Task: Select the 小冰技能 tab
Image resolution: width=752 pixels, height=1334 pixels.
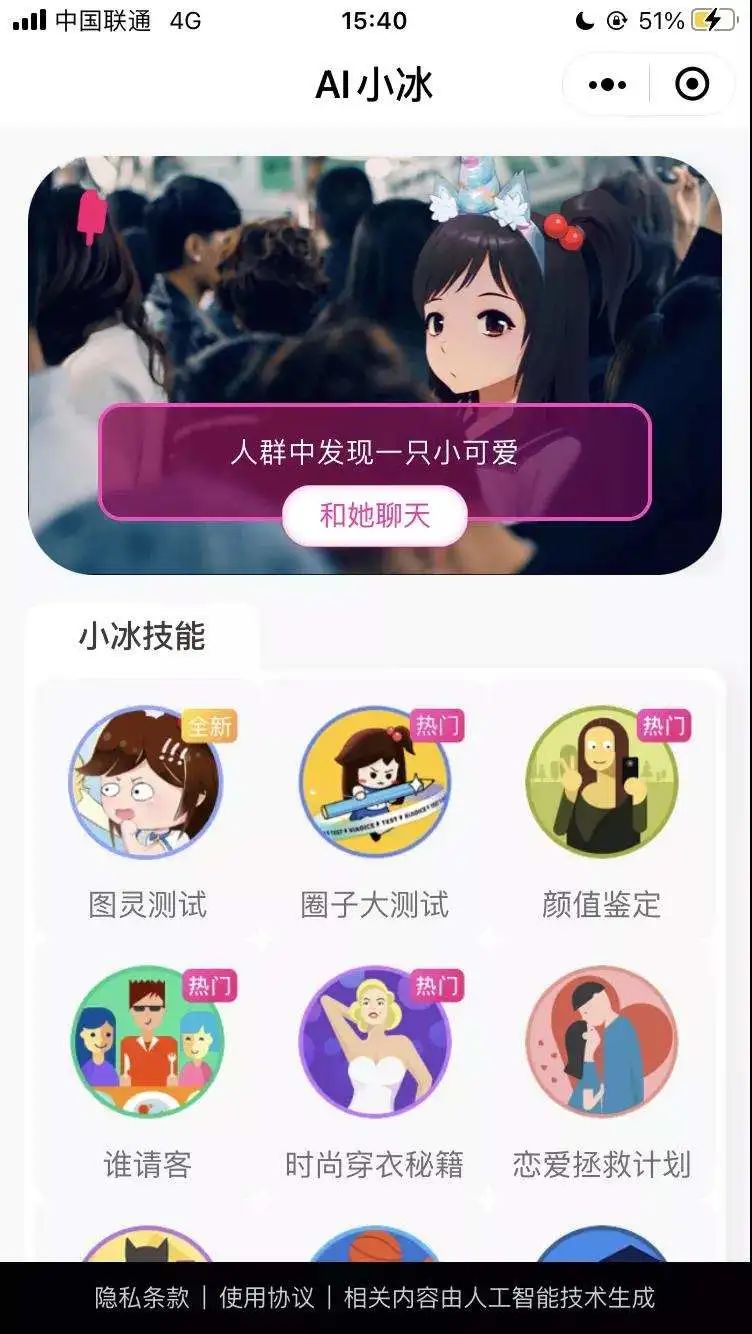Action: coord(142,636)
